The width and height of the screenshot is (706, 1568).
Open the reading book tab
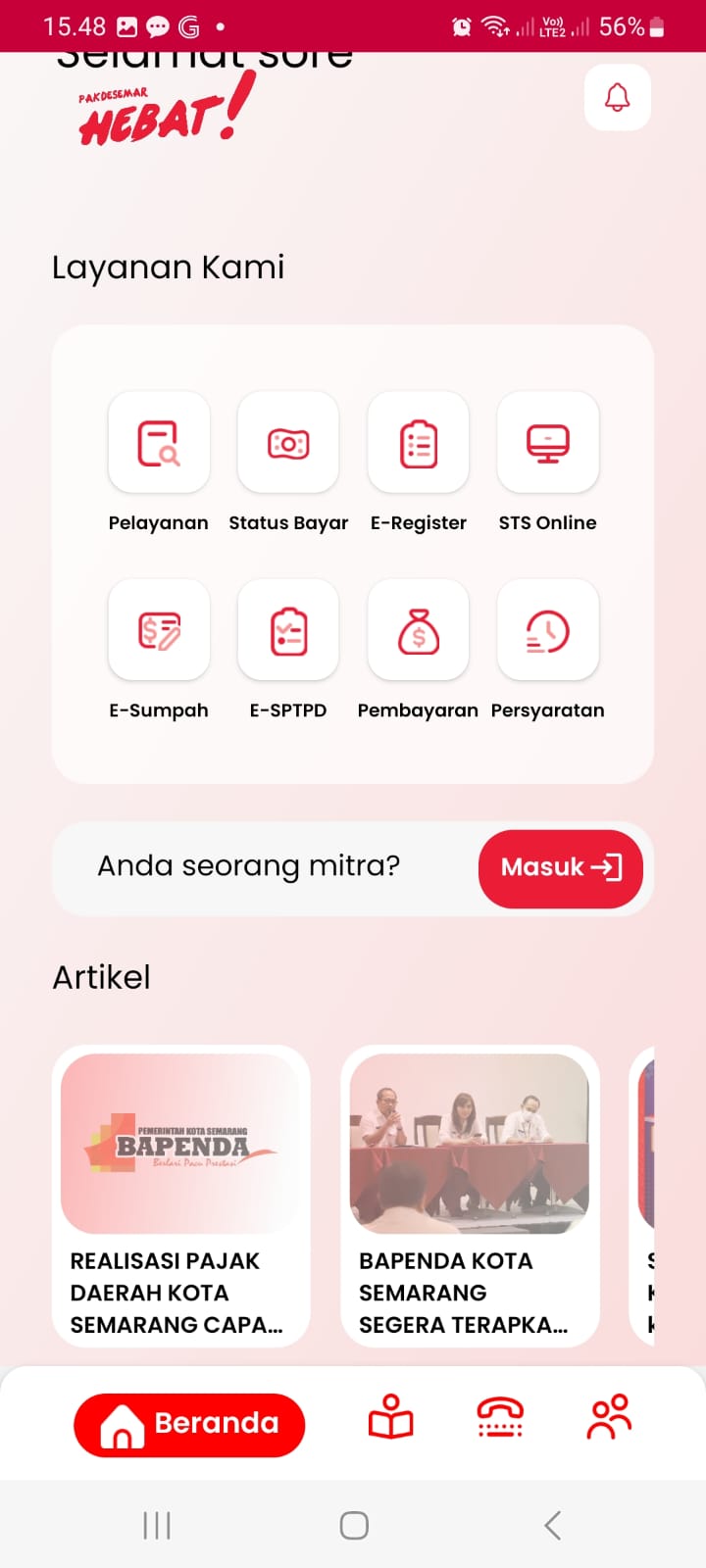pos(390,1417)
